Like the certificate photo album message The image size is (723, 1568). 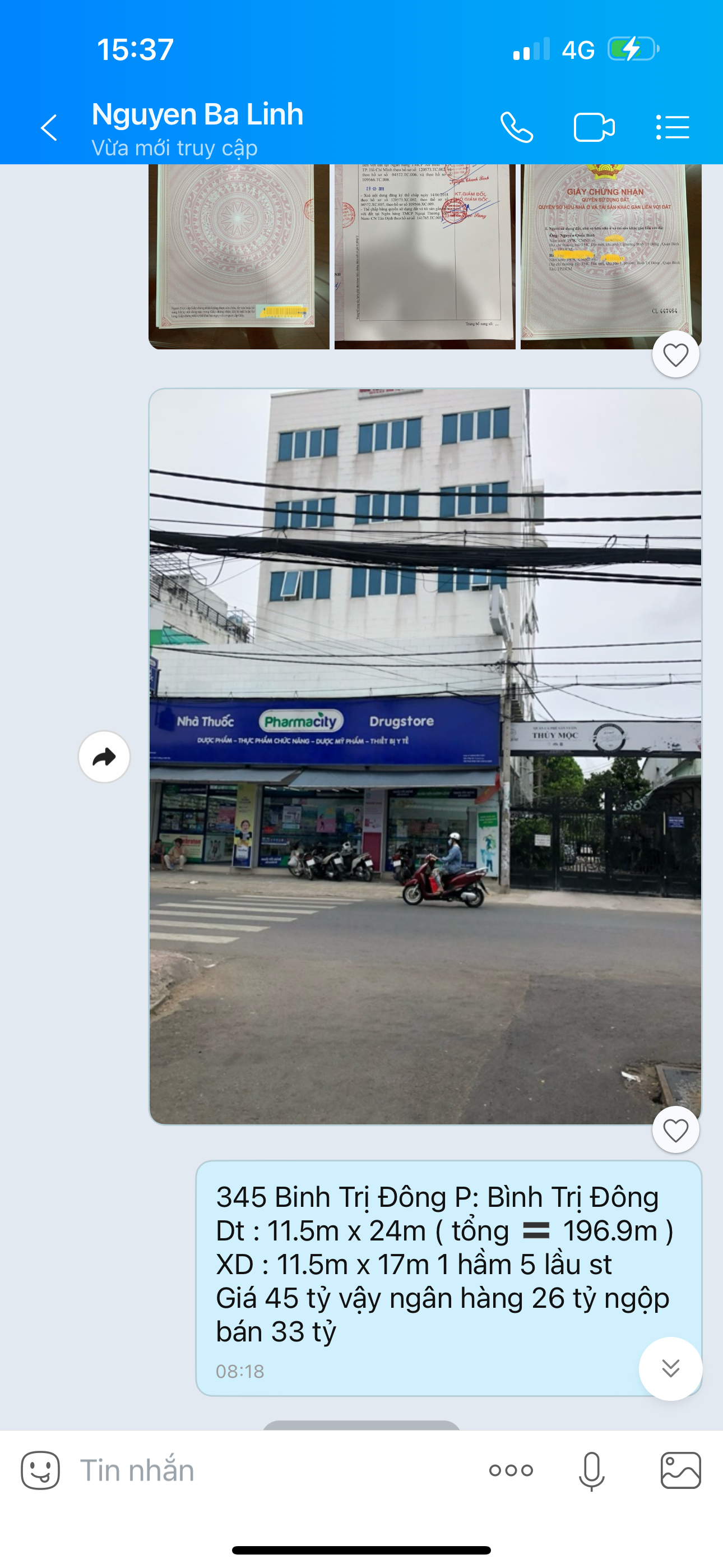(x=675, y=355)
